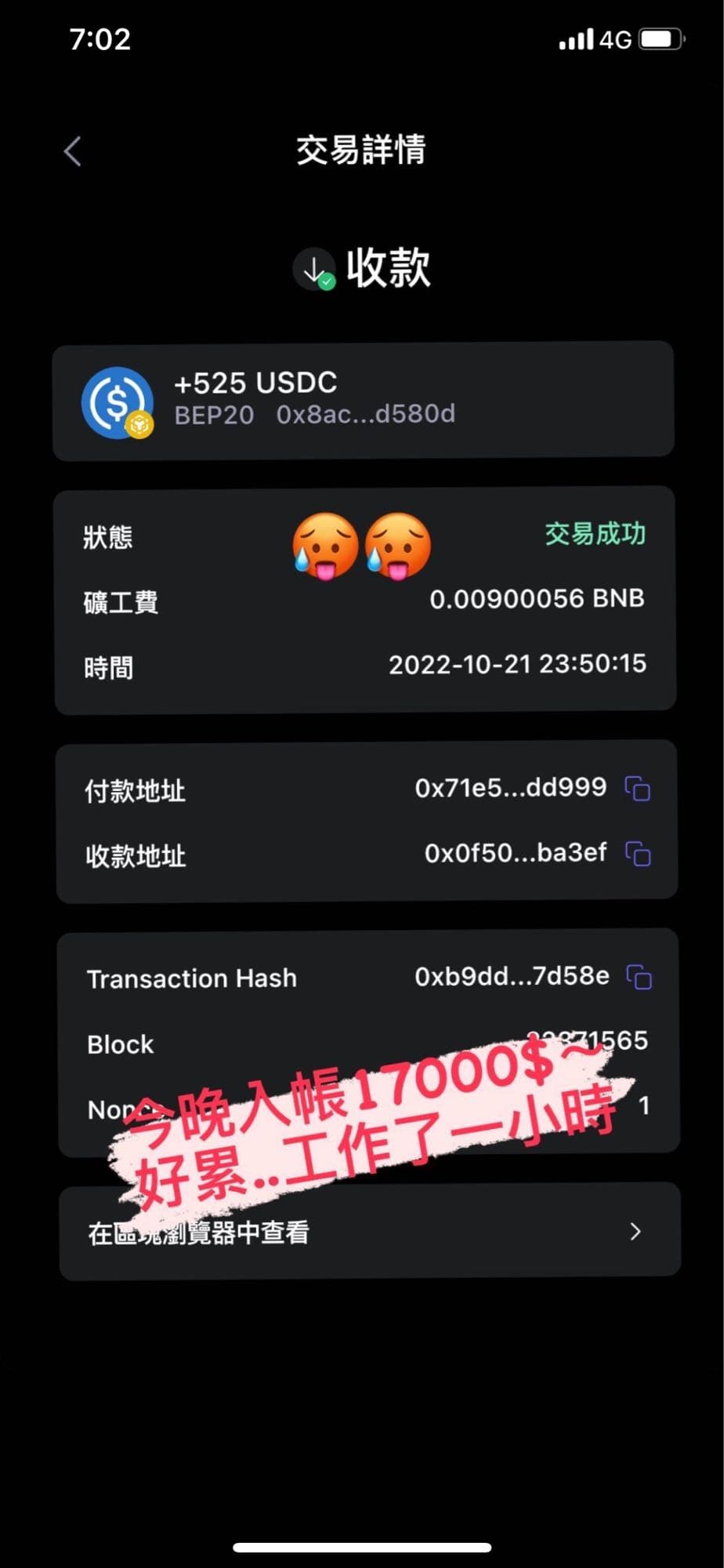The image size is (724, 1568).
Task: Open 在區塊瀏覽器中查看 link
Action: pos(200,1232)
